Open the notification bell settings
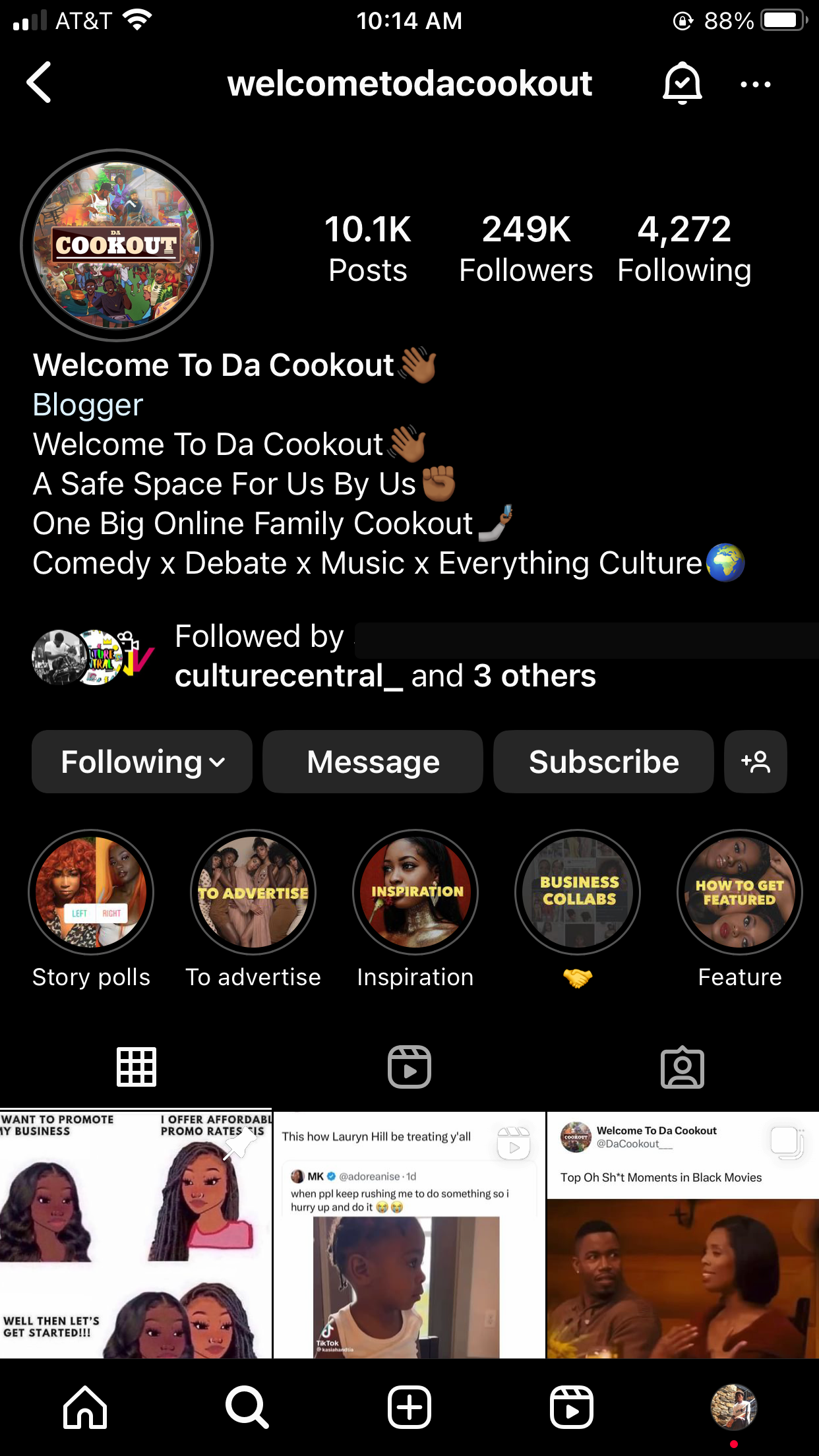819x1456 pixels. click(681, 83)
